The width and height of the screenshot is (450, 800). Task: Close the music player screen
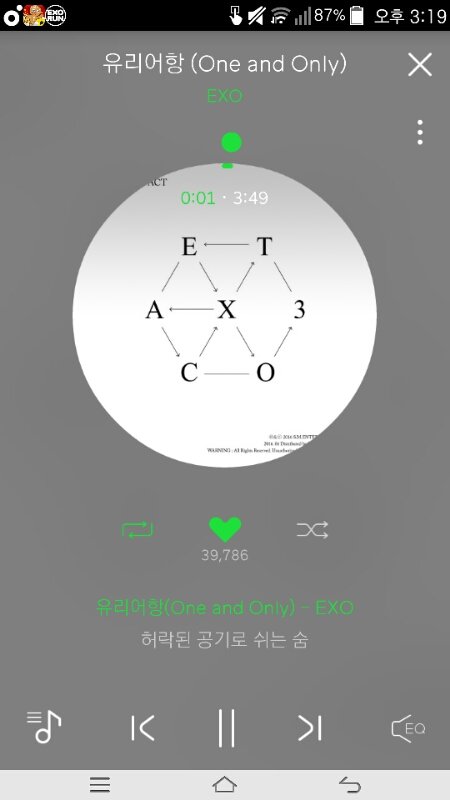419,65
